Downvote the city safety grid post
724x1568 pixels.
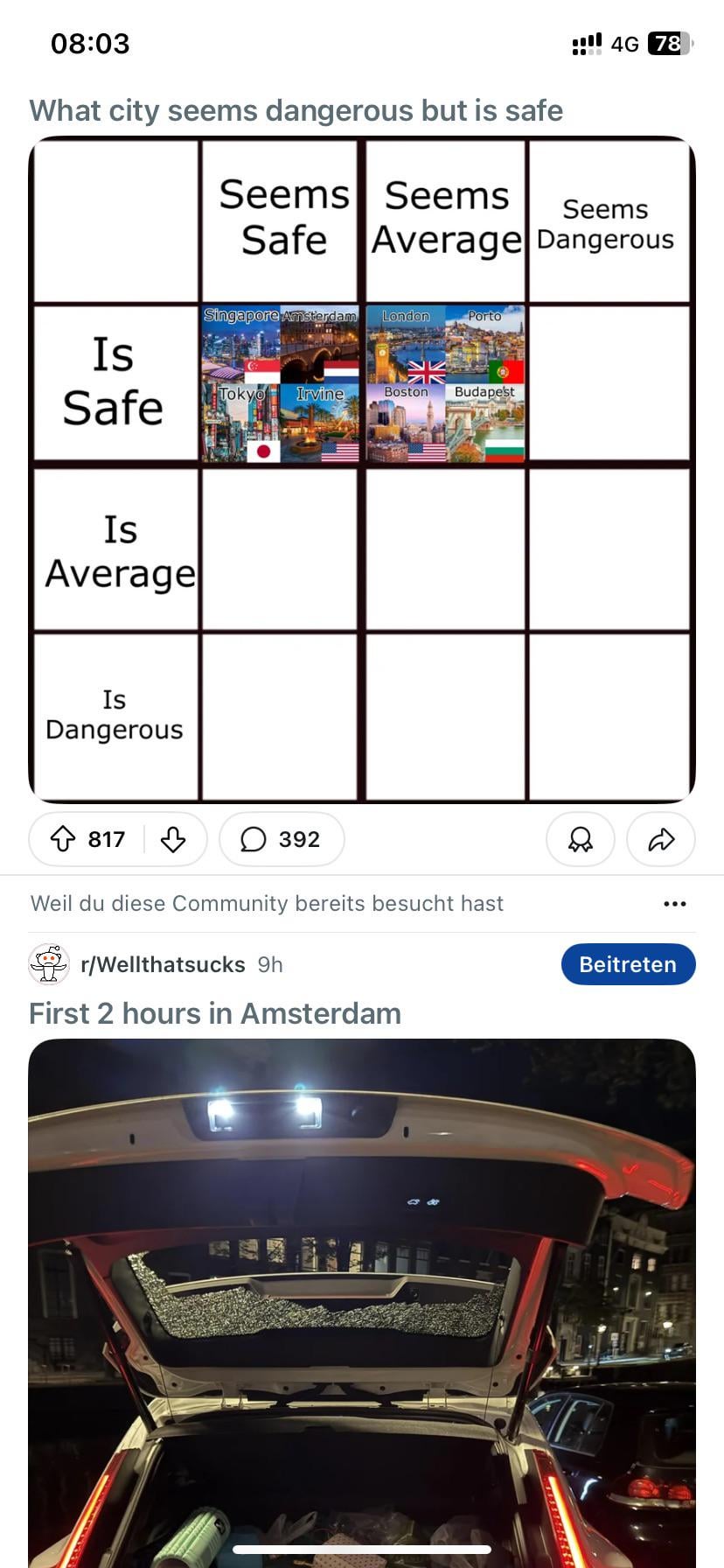click(173, 839)
